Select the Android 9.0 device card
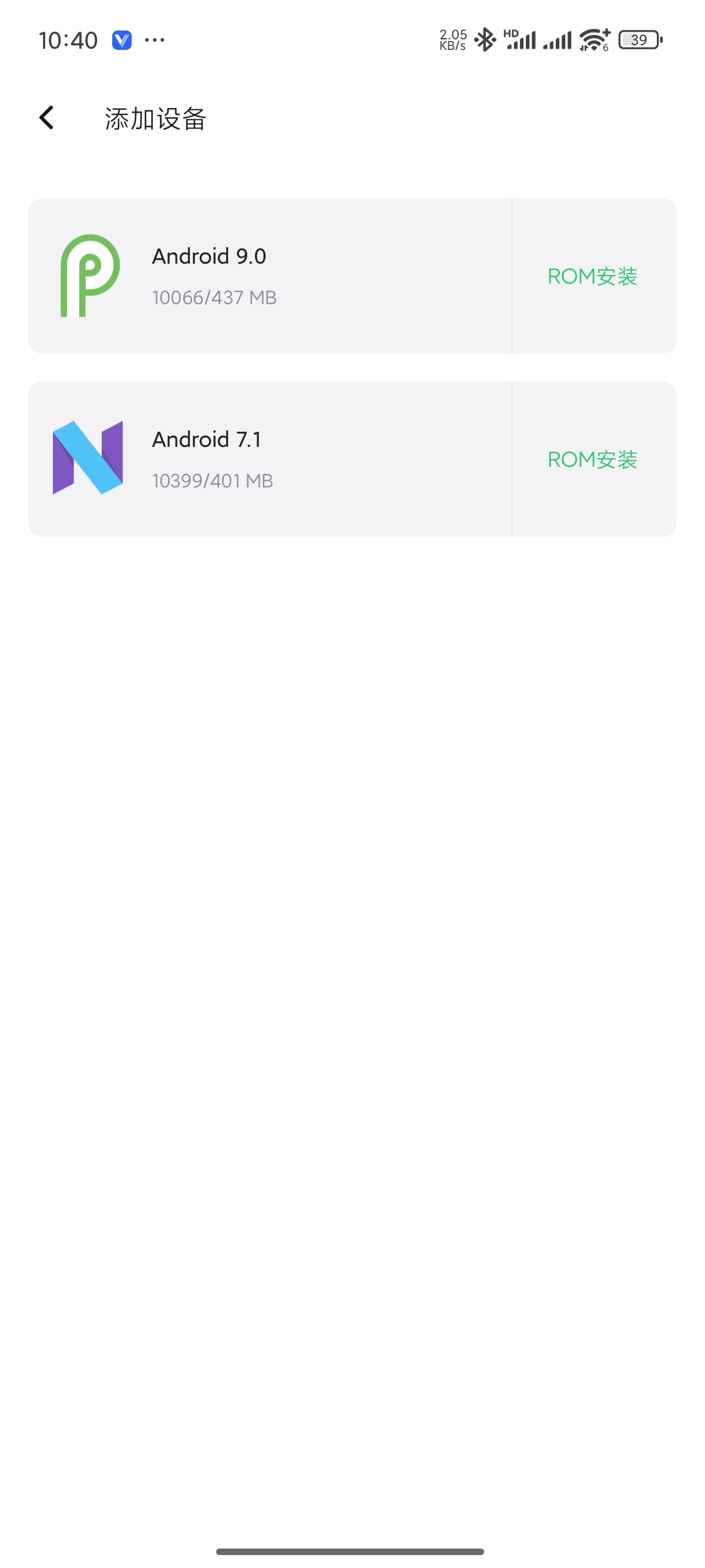Viewport: 705px width, 1568px height. (269, 276)
